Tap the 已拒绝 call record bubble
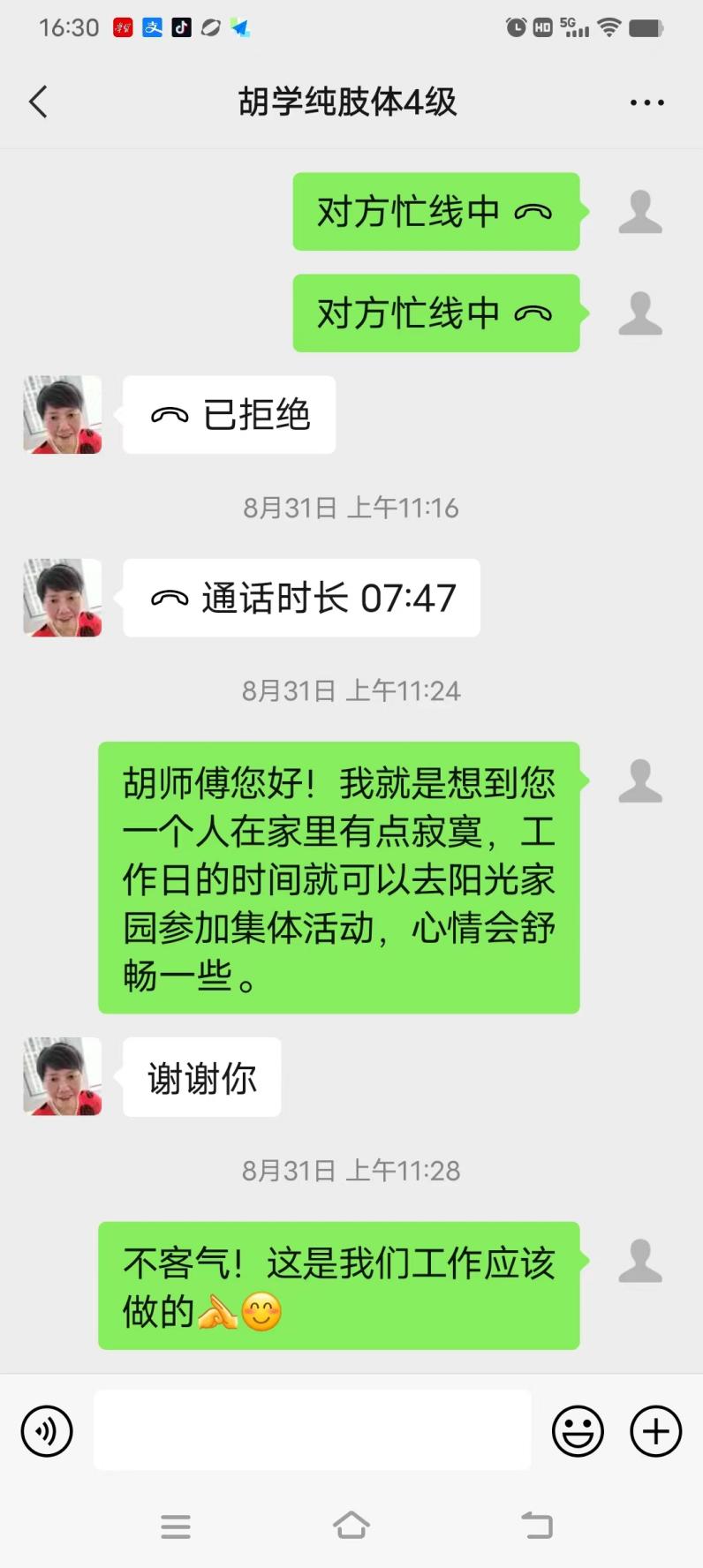Viewport: 703px width, 1568px height. tap(229, 415)
